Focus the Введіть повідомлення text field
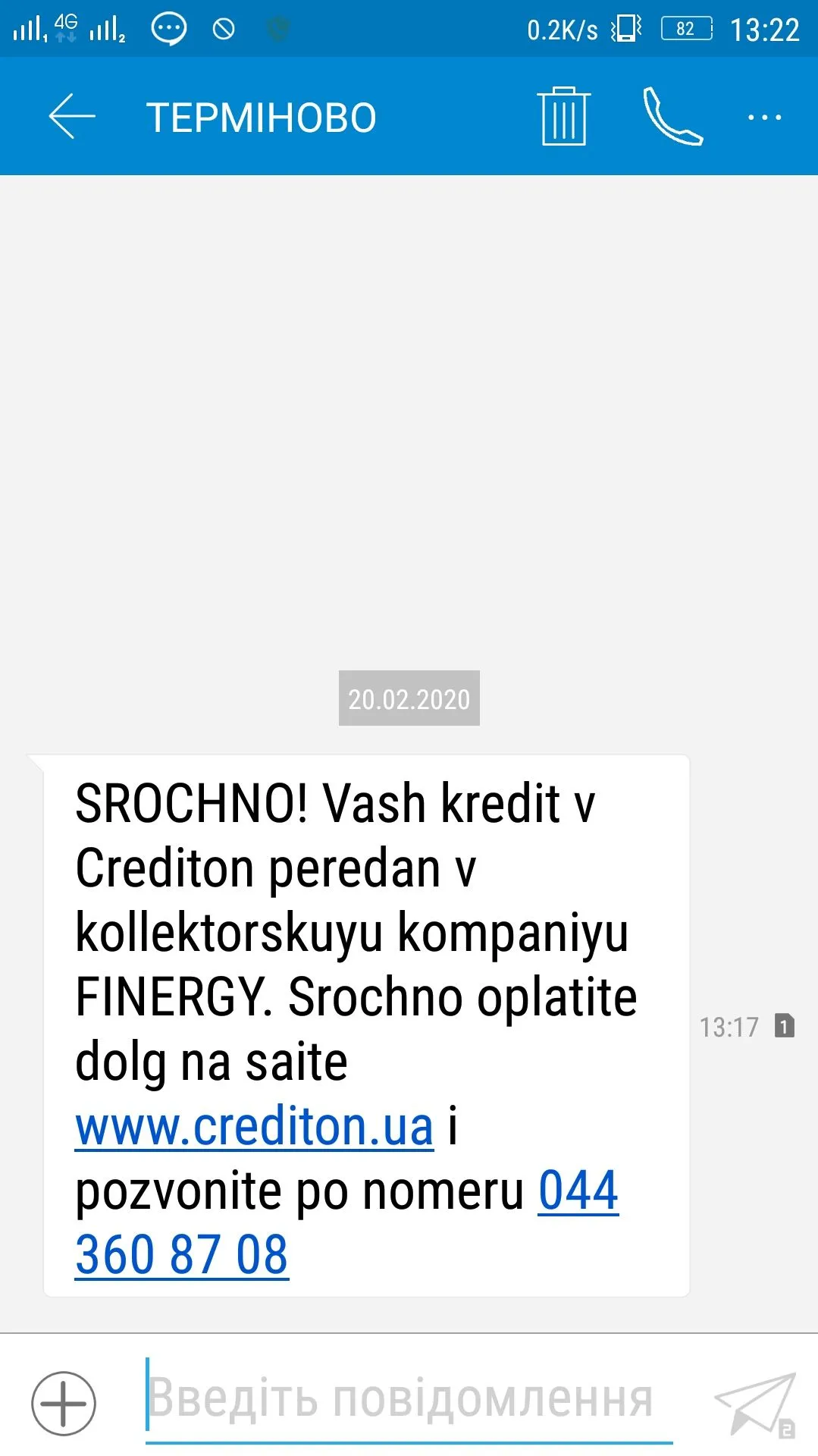This screenshot has width=818, height=1456. [408, 1399]
